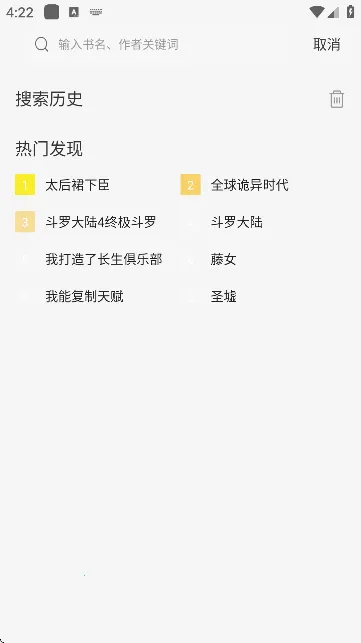Clear search history with trash icon
Screen dimensions: 361x643
coord(337,99)
